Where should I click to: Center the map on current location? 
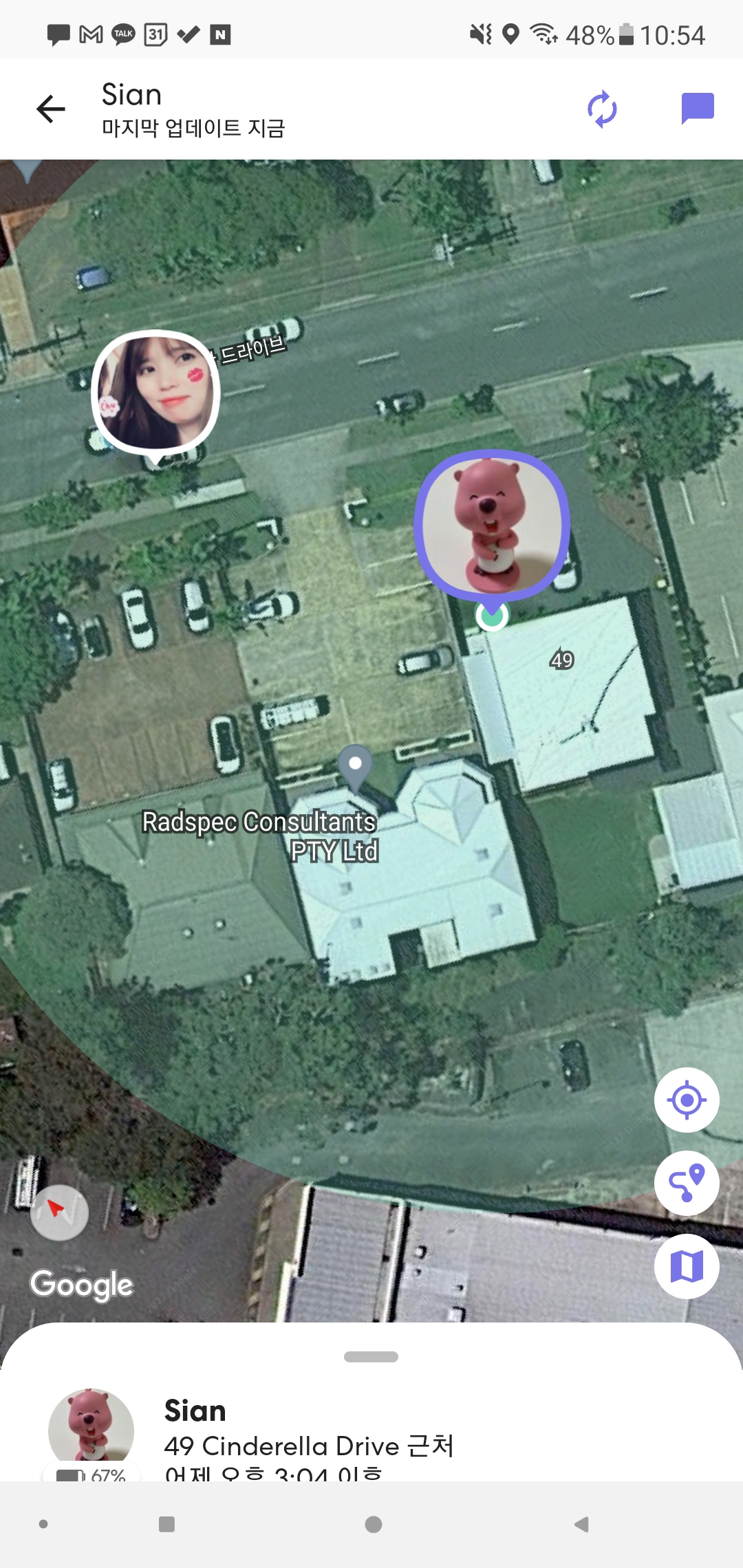click(687, 1100)
